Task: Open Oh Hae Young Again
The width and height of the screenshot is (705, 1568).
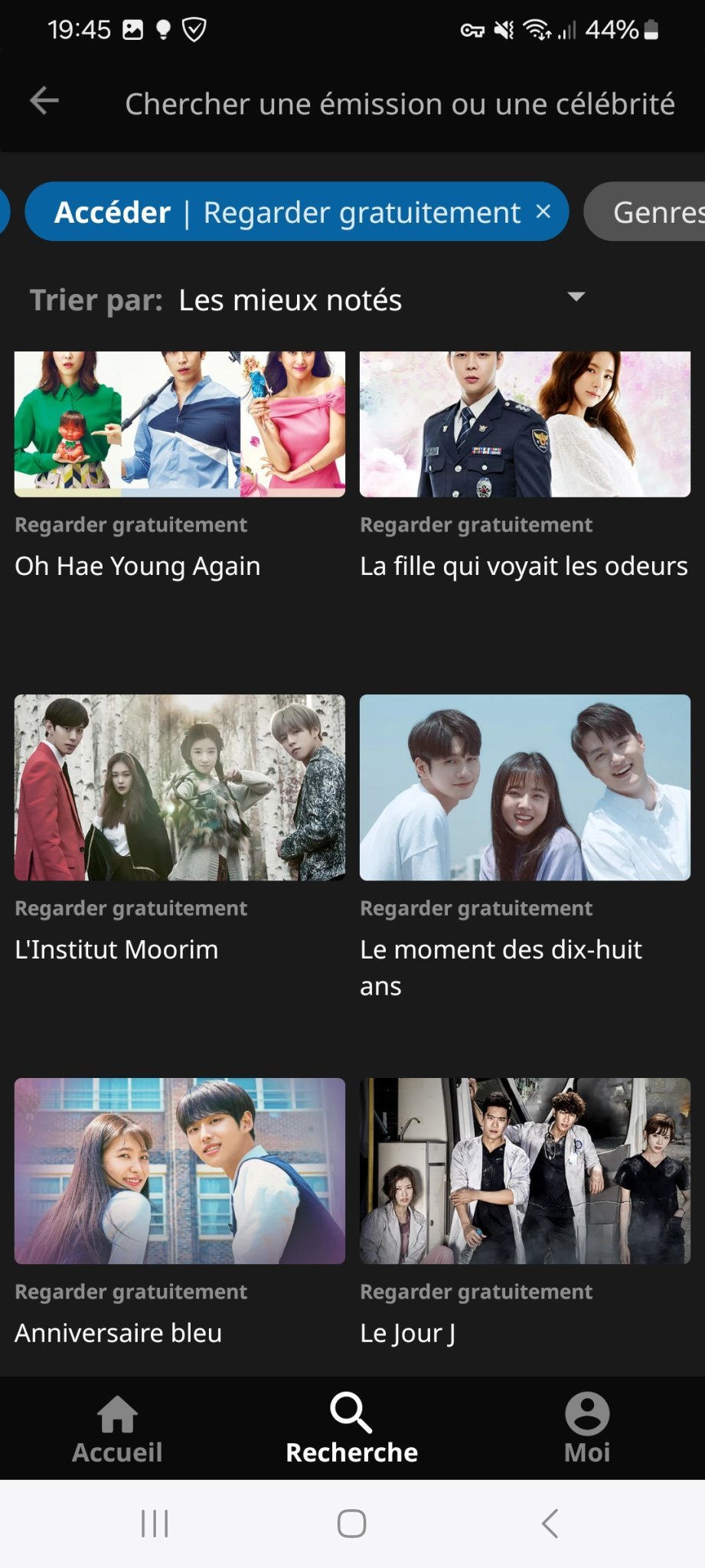Action: pos(180,426)
